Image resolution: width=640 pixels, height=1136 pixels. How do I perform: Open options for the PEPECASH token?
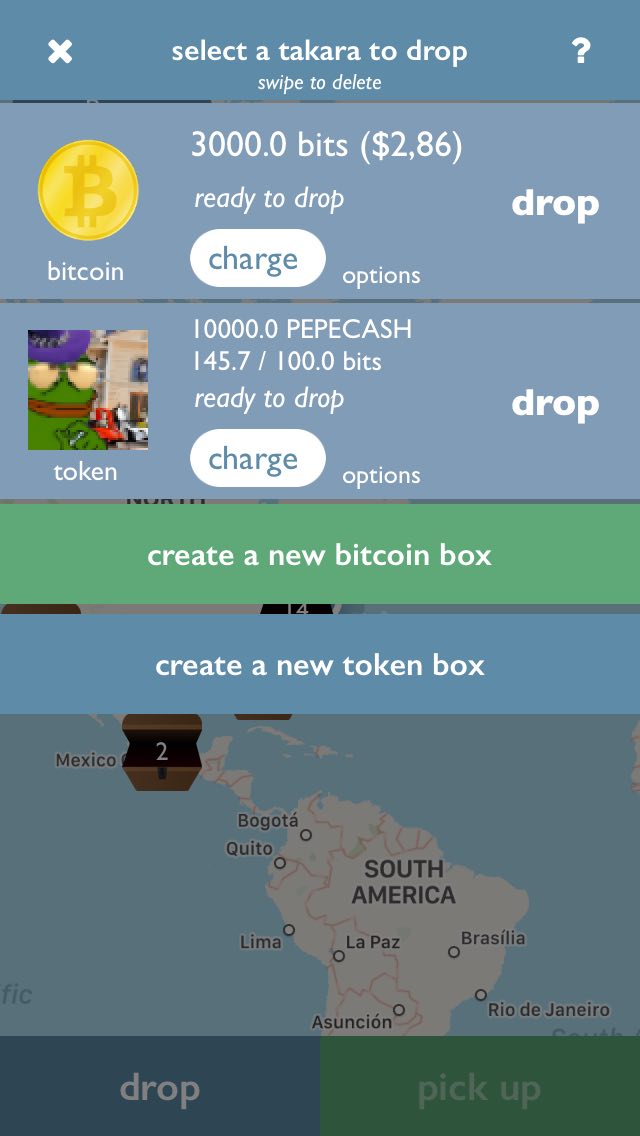(381, 475)
